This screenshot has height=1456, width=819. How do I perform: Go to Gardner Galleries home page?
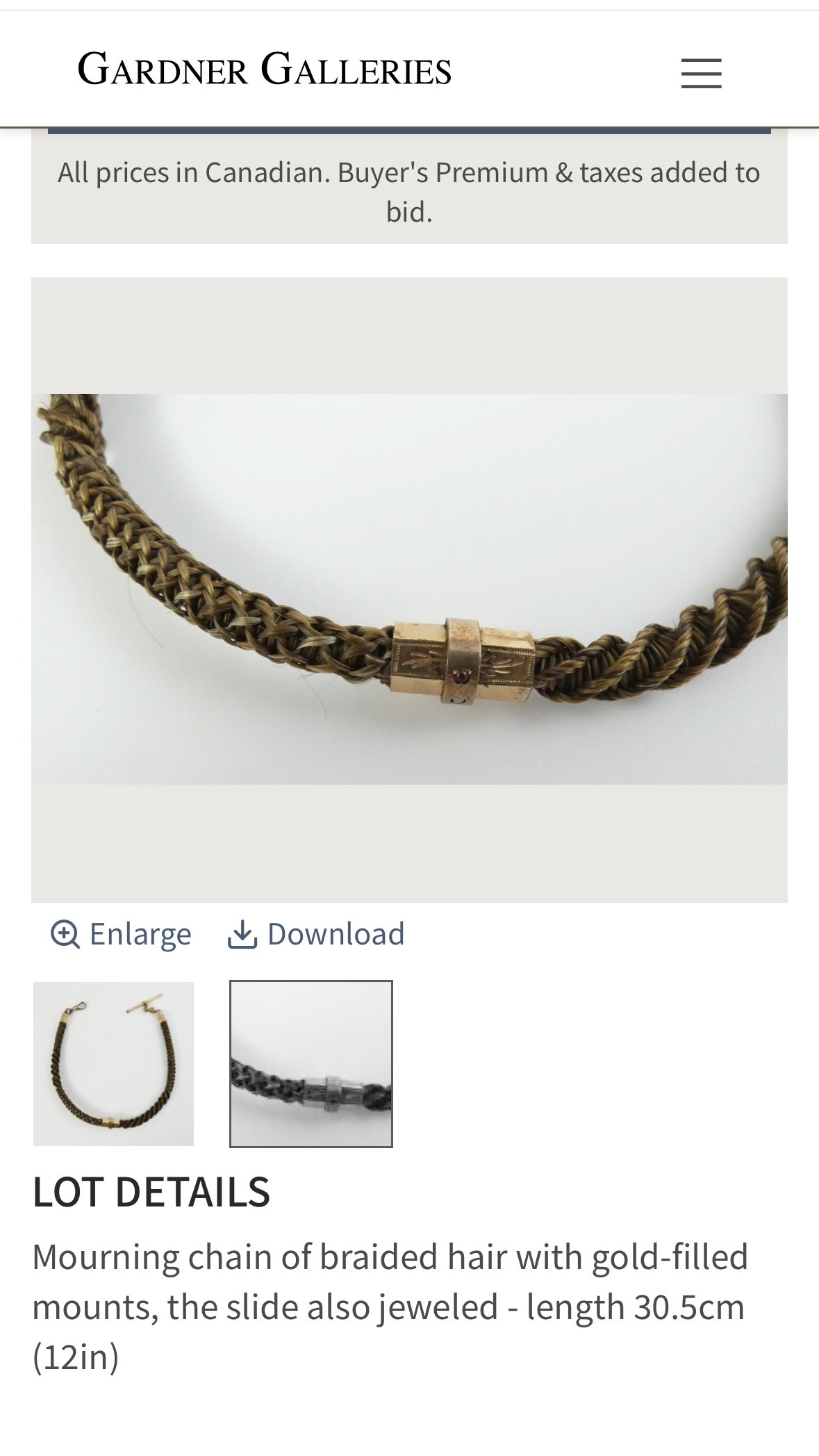point(264,70)
